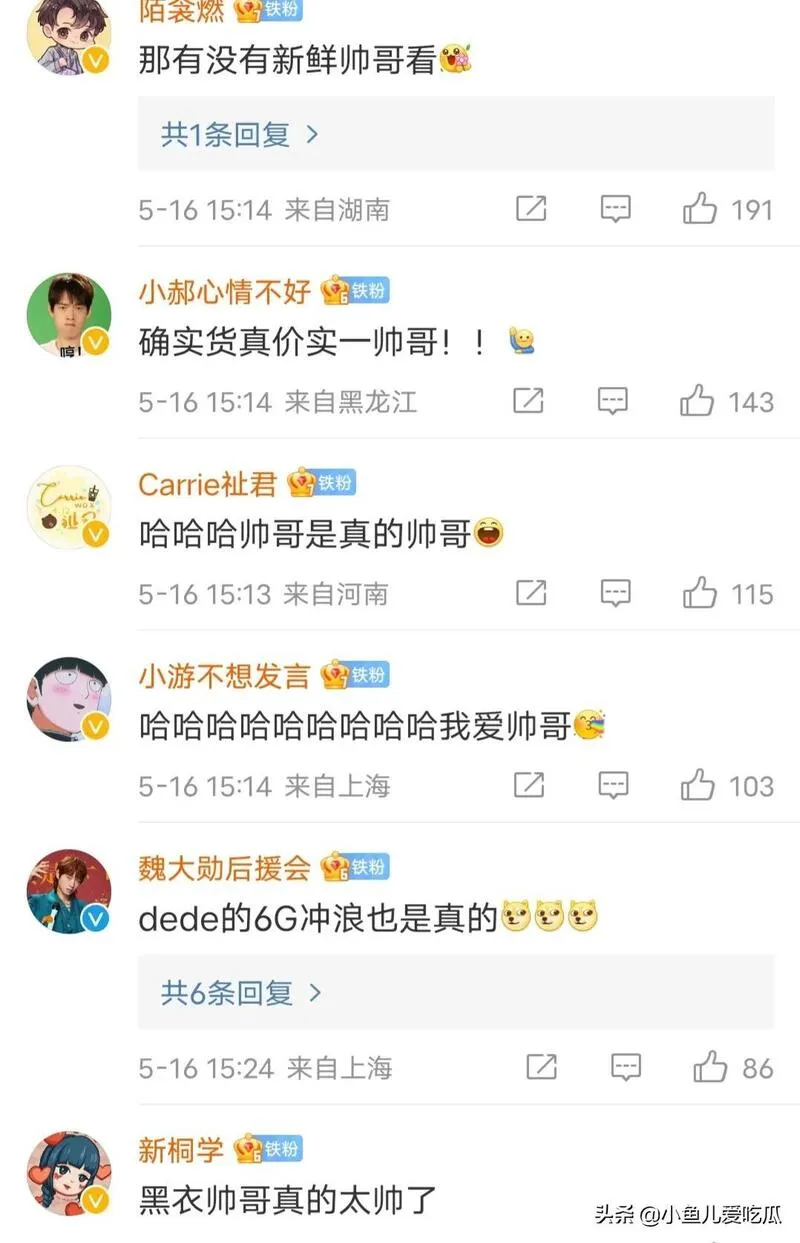800x1243 pixels.
Task: Open 小郝心情不好's profile avatar
Action: point(68,313)
